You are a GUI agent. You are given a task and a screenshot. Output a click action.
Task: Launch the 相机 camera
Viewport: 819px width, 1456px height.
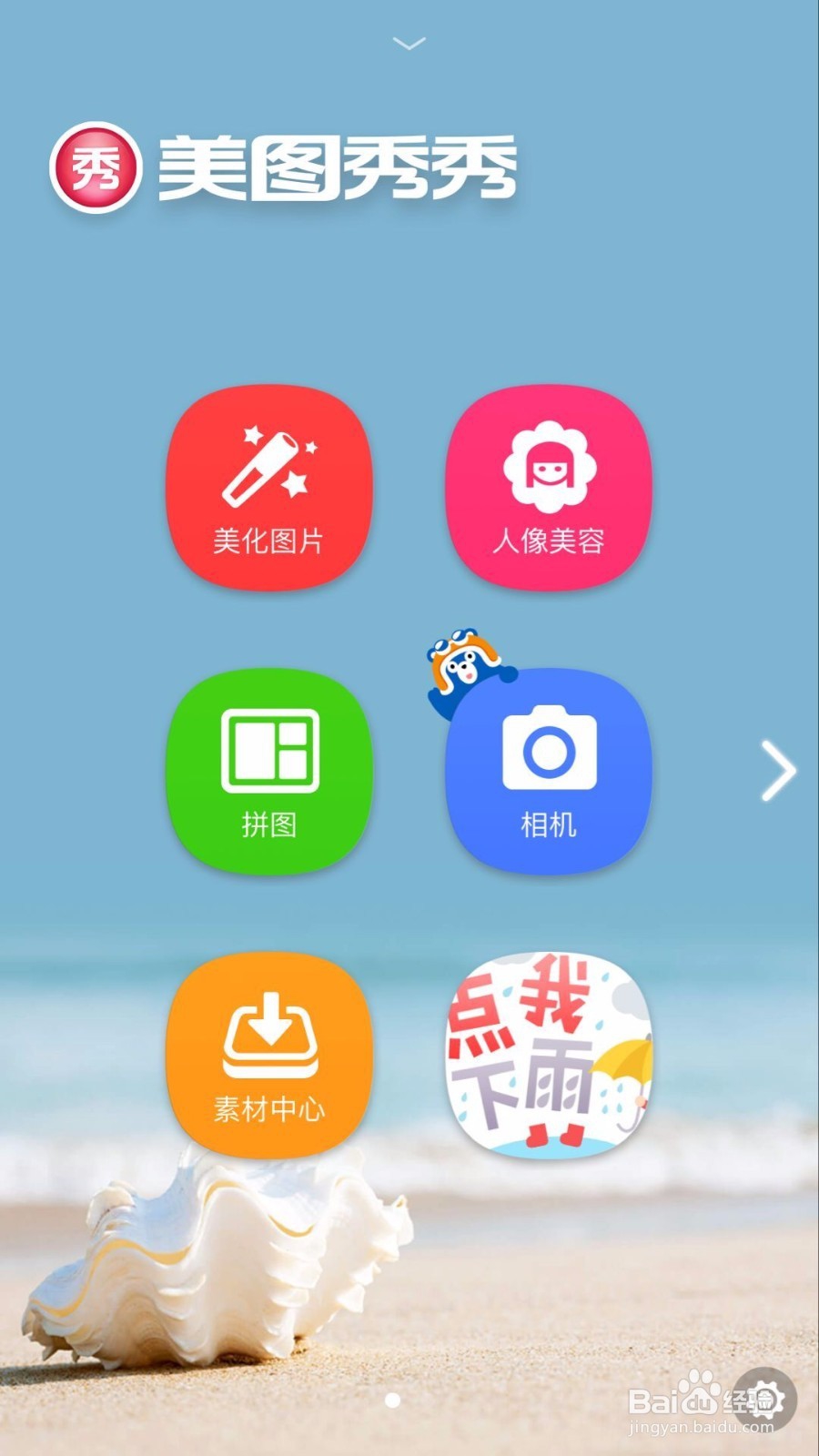tap(548, 773)
